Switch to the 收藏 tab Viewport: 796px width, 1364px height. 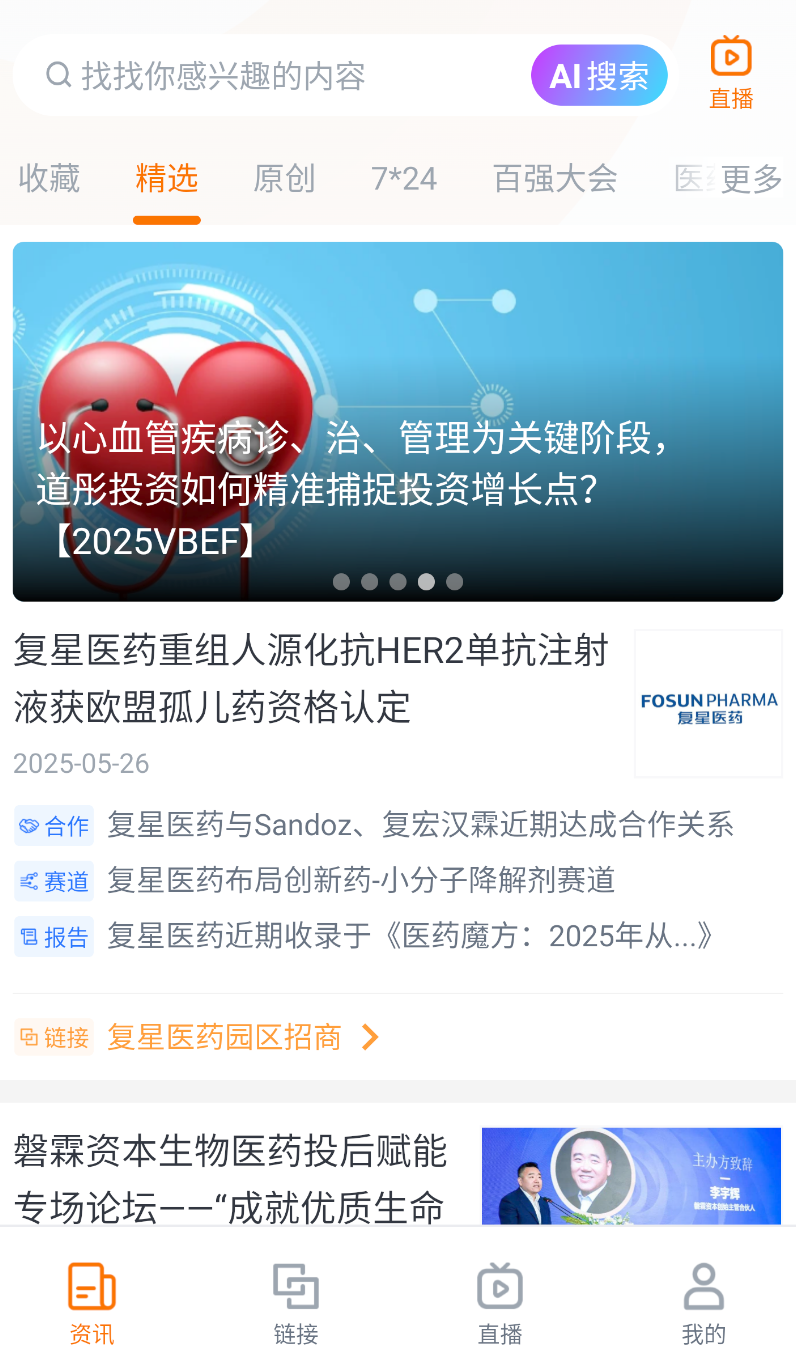[49, 179]
